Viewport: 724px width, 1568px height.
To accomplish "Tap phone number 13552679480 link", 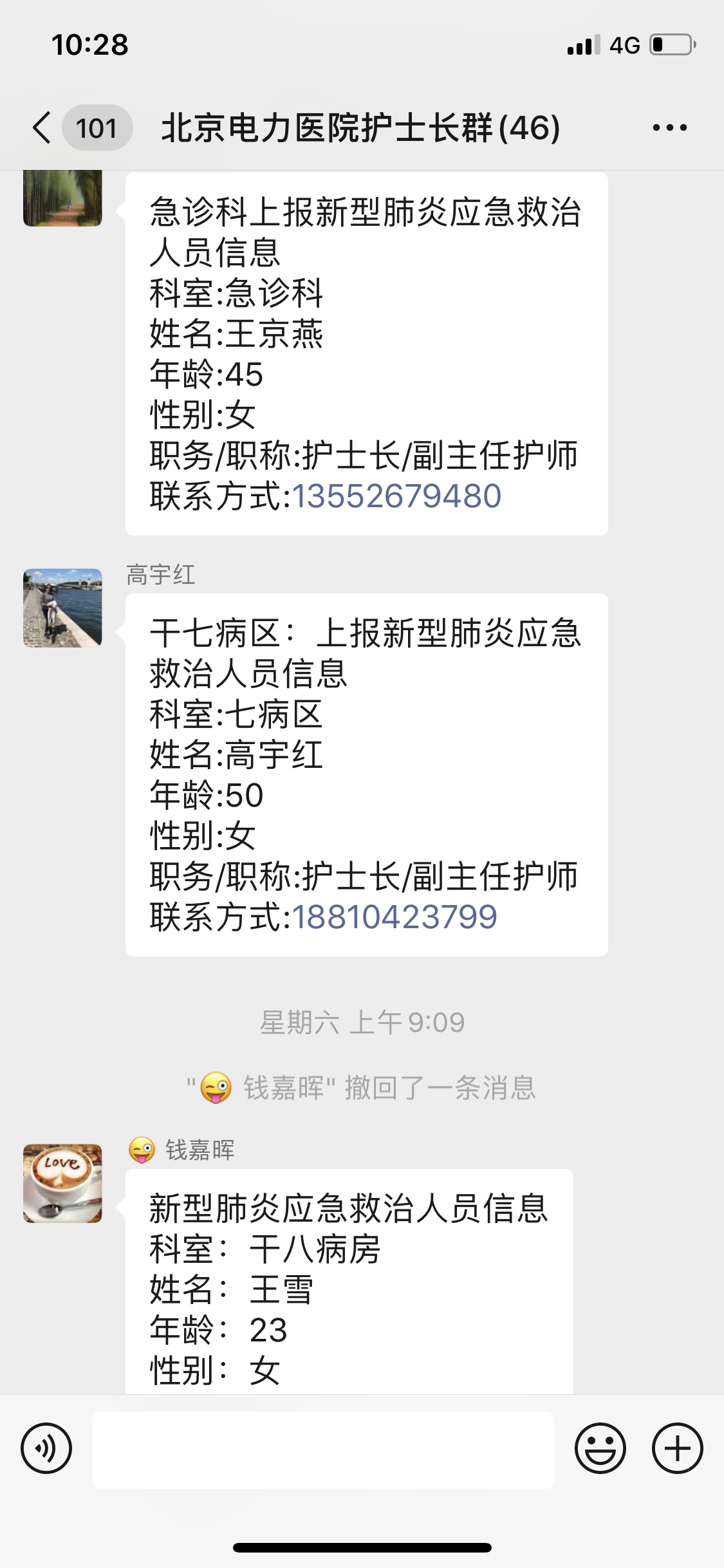I will 396,496.
